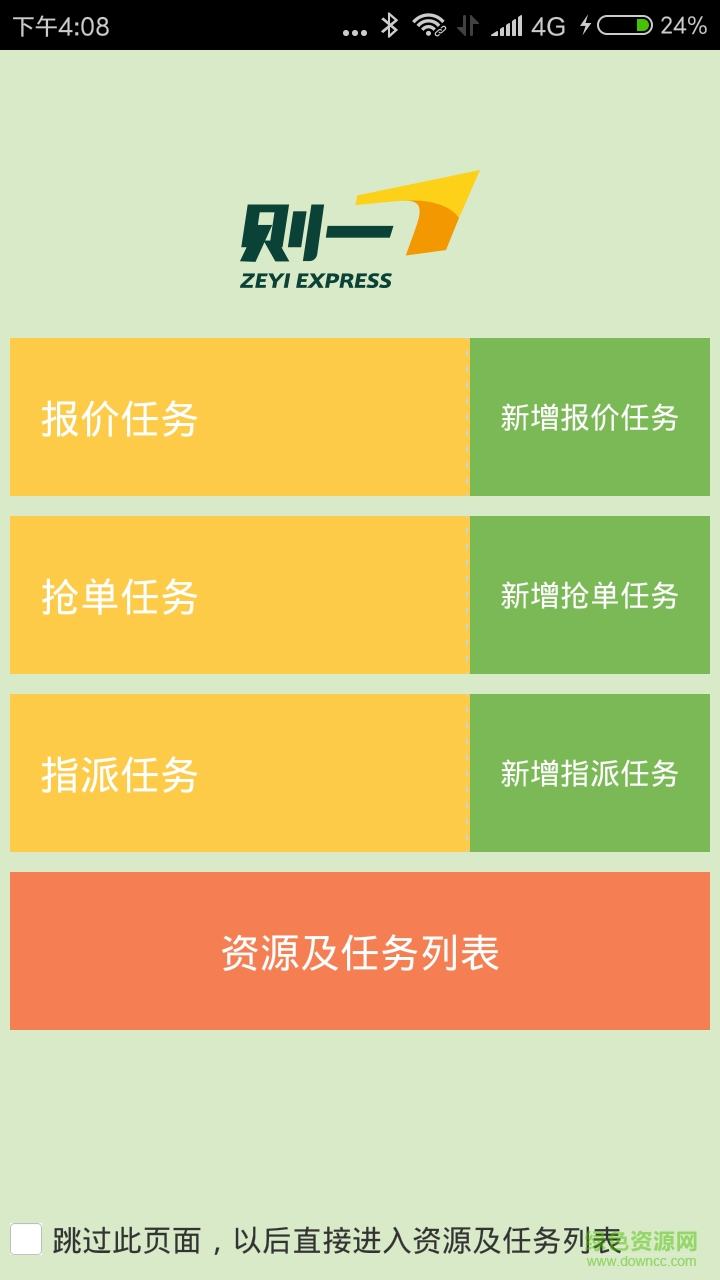
Task: Tap 新增报价任务 button
Action: coord(590,417)
